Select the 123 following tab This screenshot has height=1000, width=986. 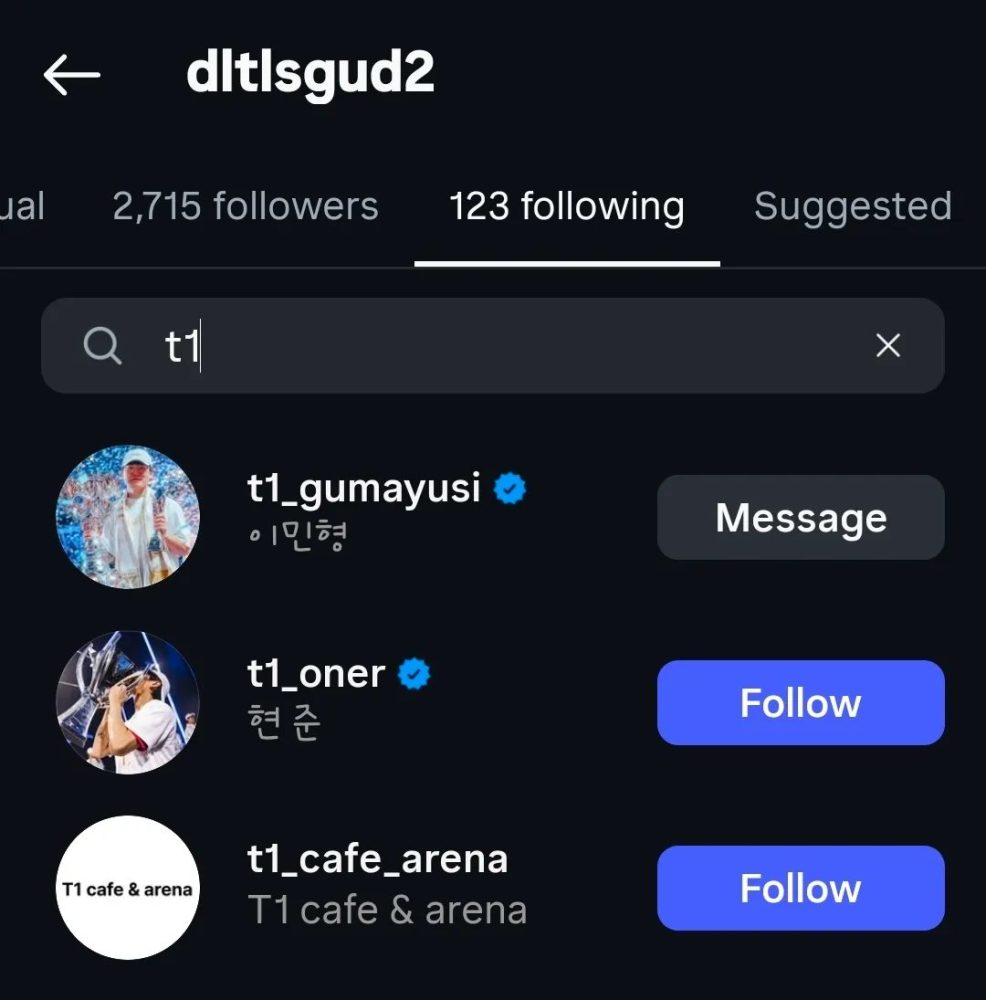point(566,207)
